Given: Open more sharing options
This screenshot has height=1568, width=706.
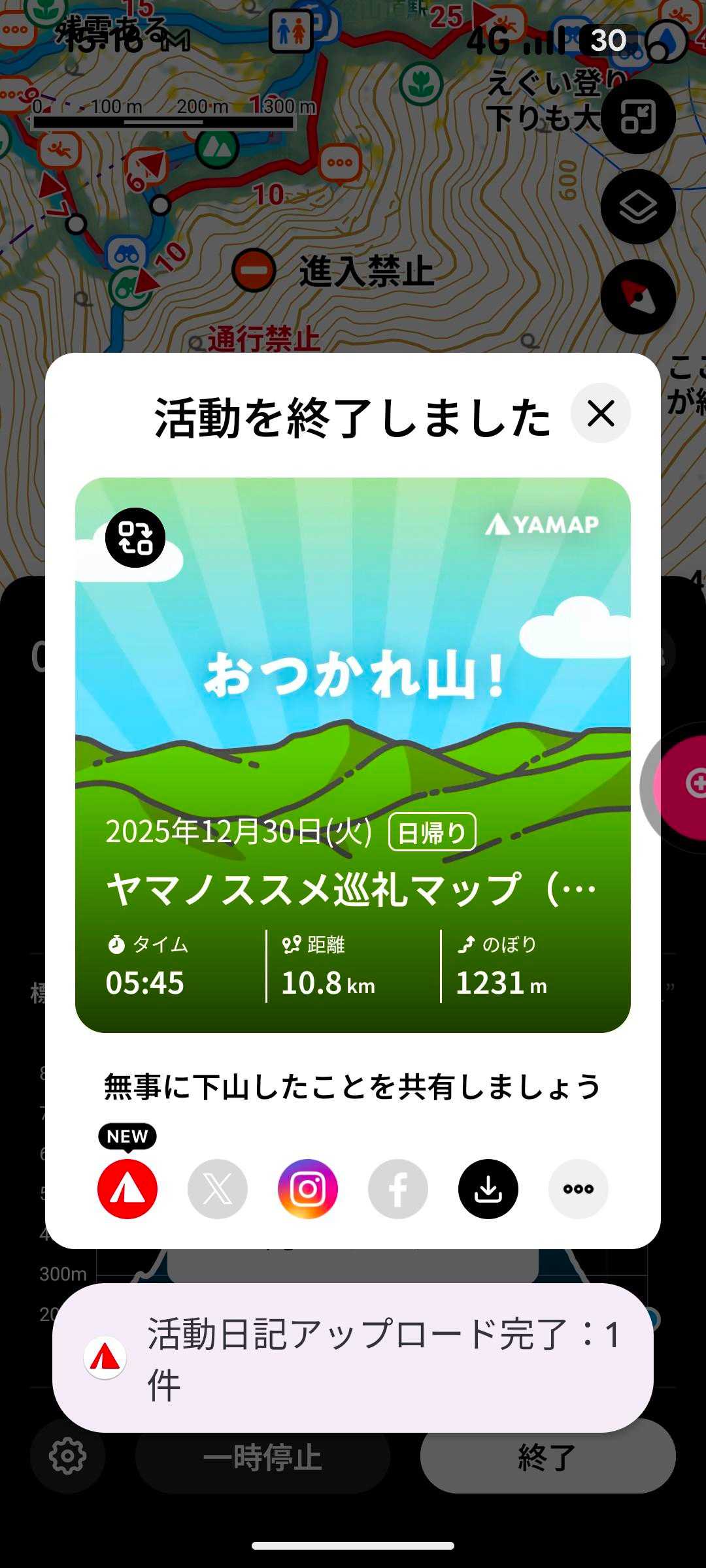Looking at the screenshot, I should [579, 1188].
